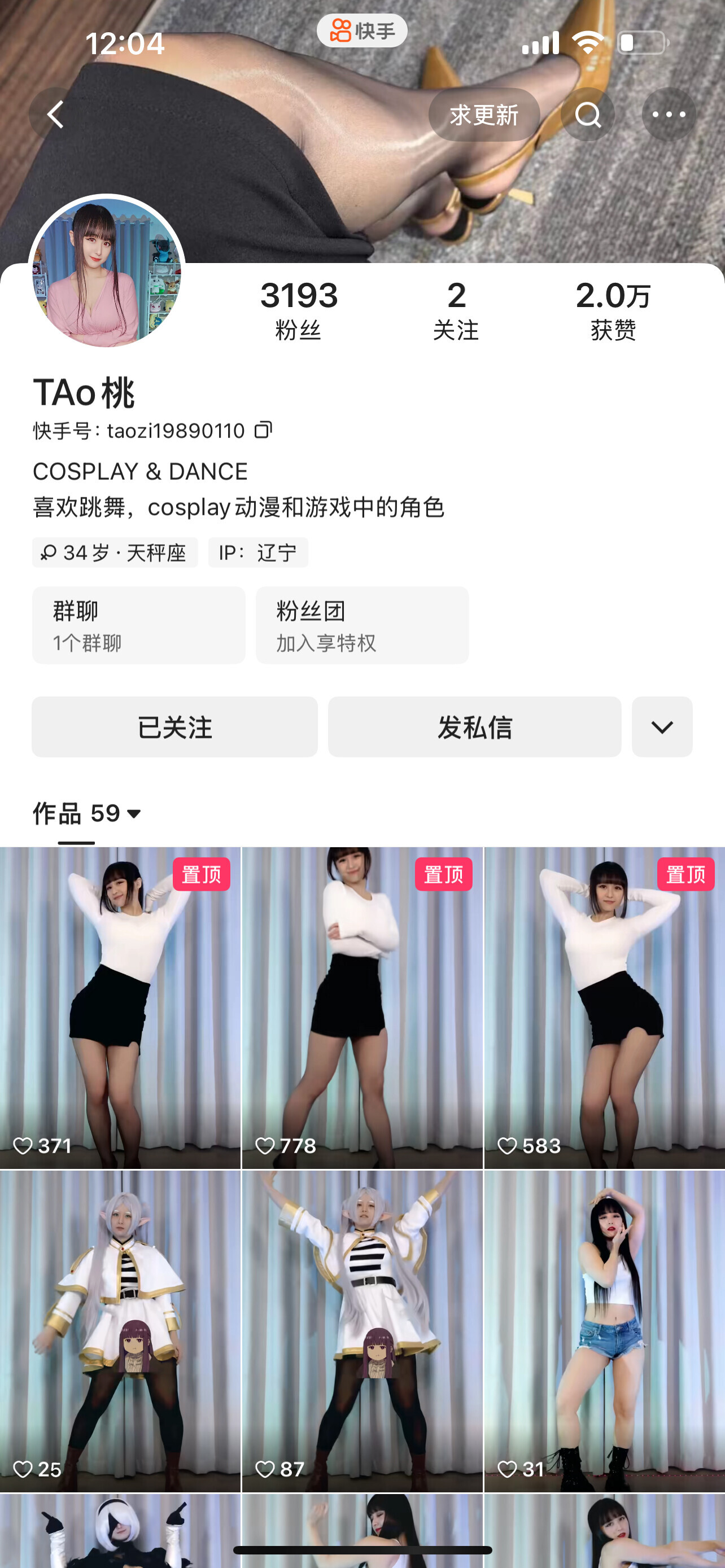Play the cosplay video with 87 likes
This screenshot has height=1568, width=725.
point(362,1330)
